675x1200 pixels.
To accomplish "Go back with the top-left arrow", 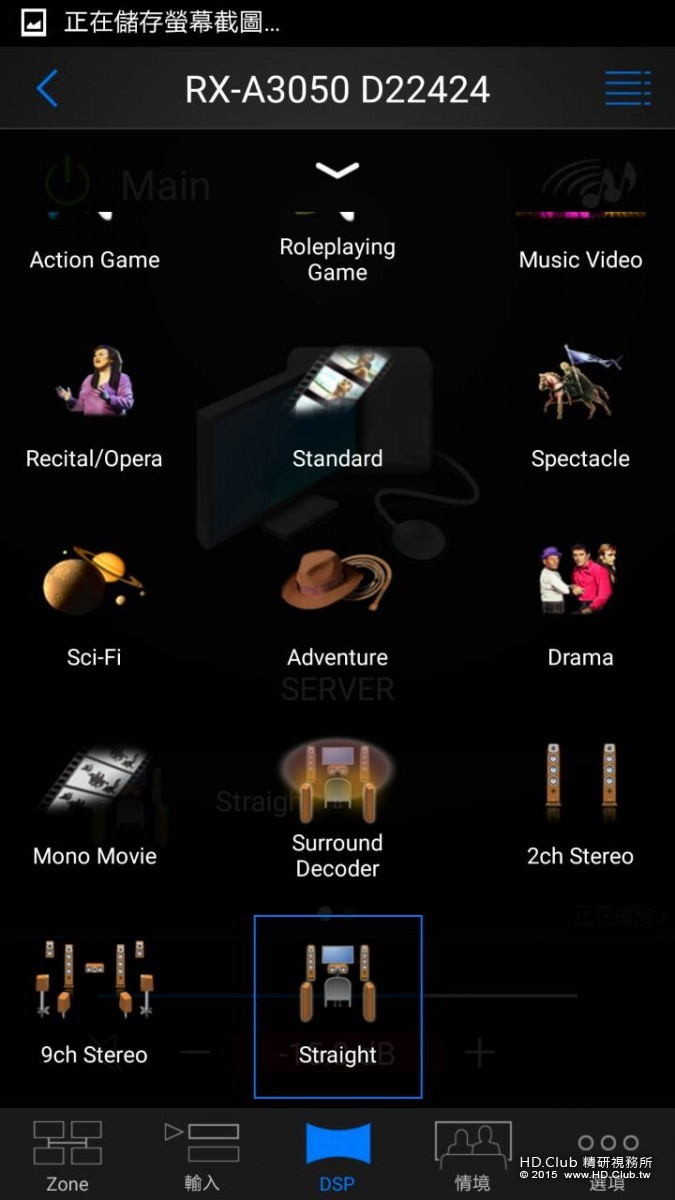I will 47,89.
